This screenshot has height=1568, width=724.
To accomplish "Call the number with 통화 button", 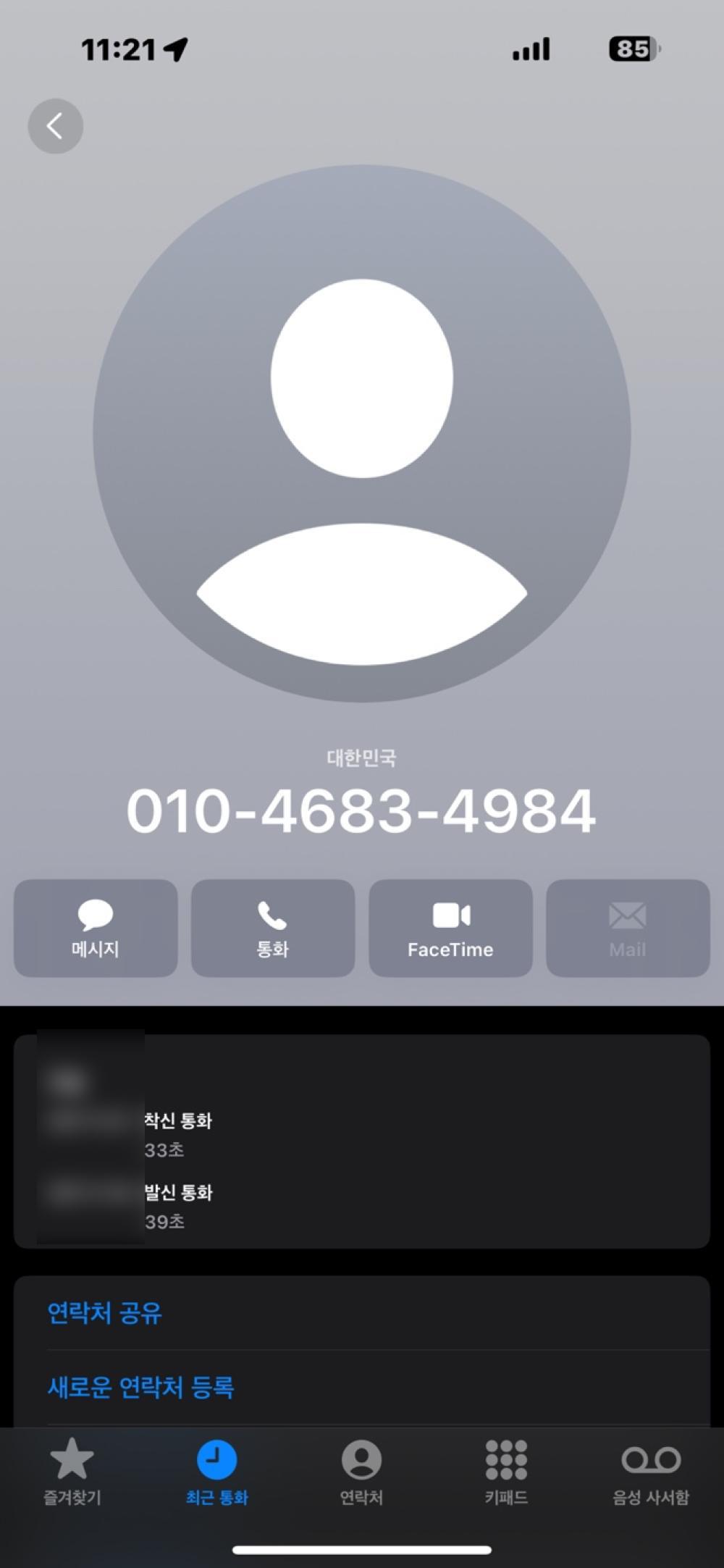I will coord(273,928).
